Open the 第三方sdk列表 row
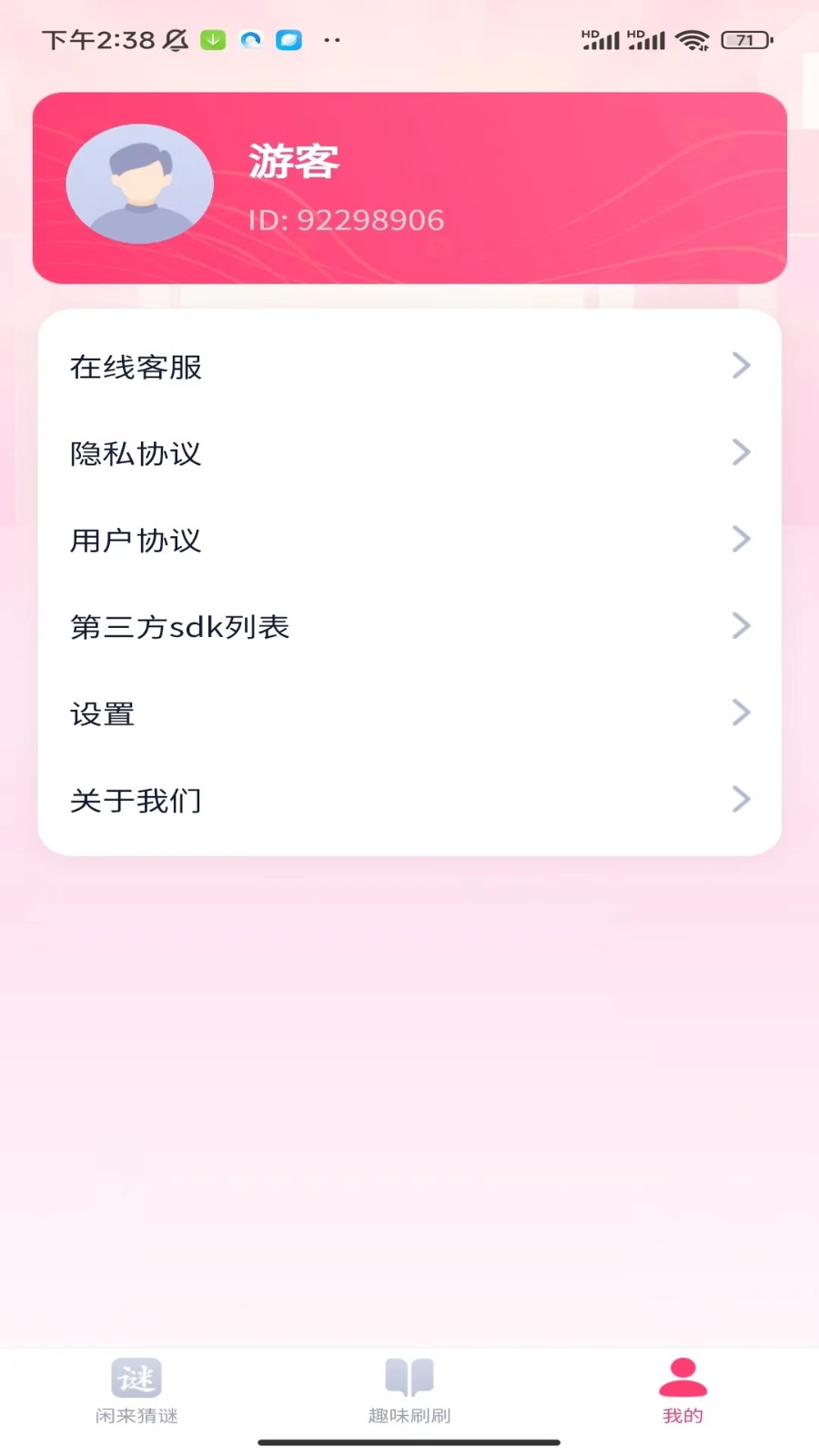This screenshot has width=819, height=1456. point(409,626)
